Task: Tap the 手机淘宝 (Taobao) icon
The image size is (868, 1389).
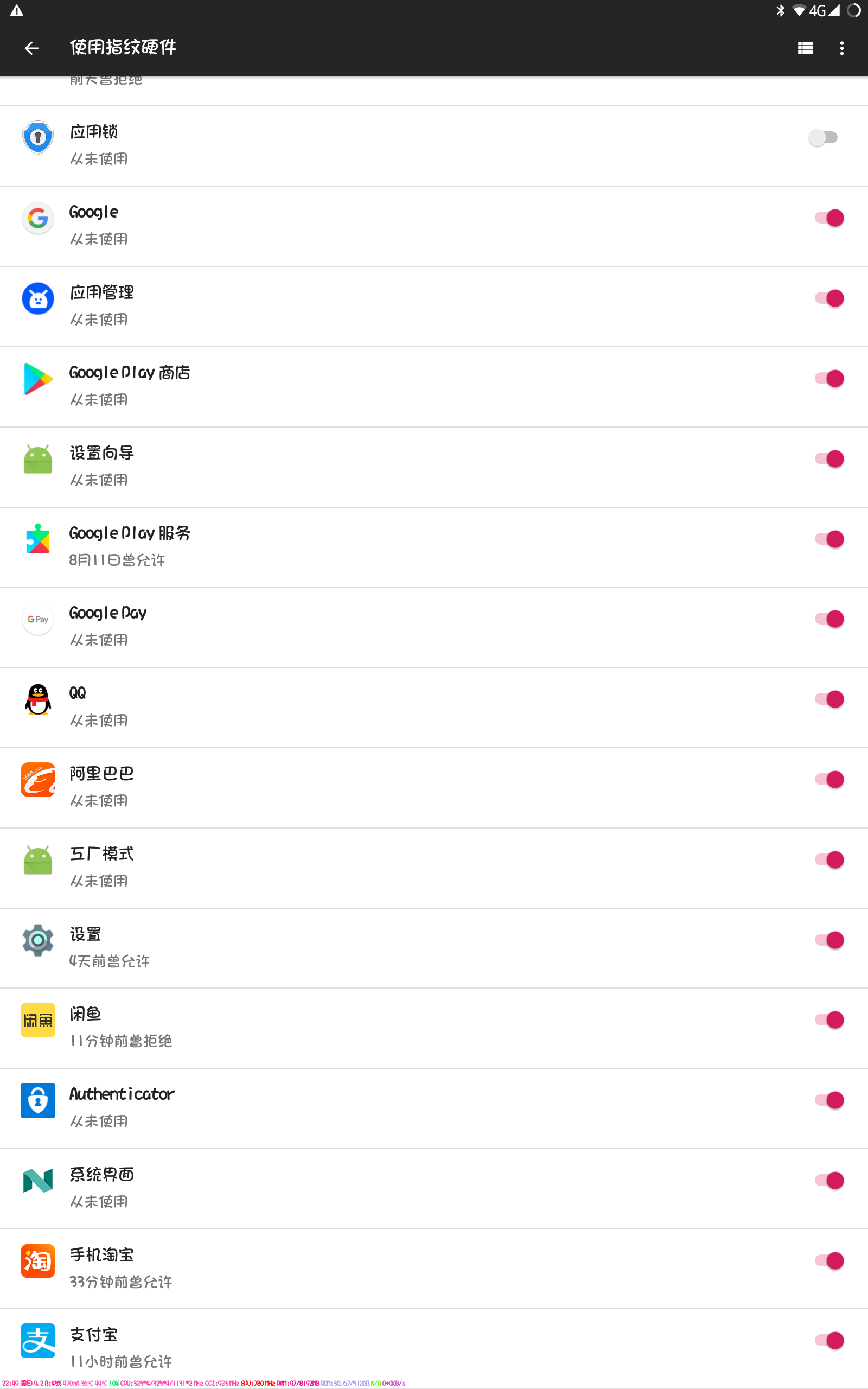Action: click(37, 1261)
